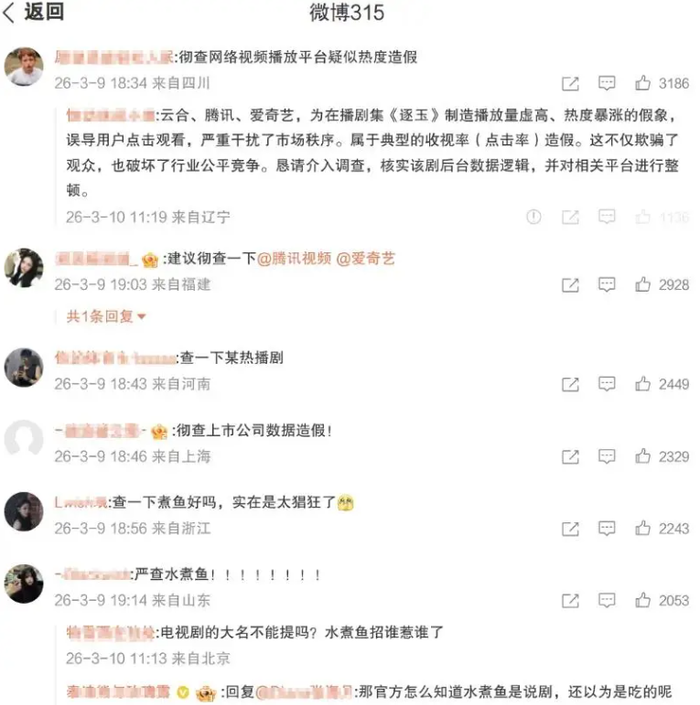Share the 严查水煮鱼 comment

coord(570,600)
